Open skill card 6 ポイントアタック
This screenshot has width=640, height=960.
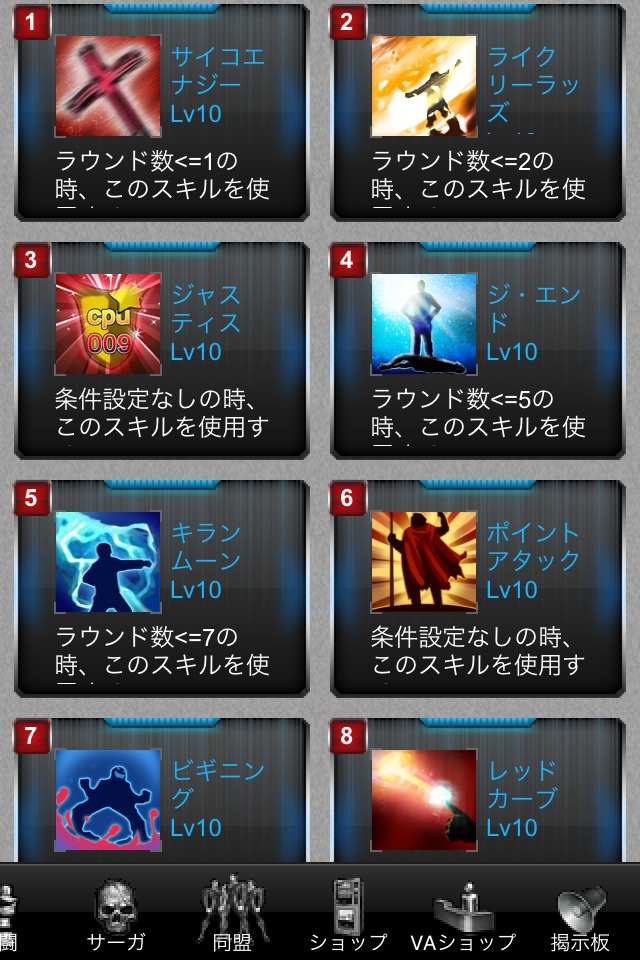(478, 588)
